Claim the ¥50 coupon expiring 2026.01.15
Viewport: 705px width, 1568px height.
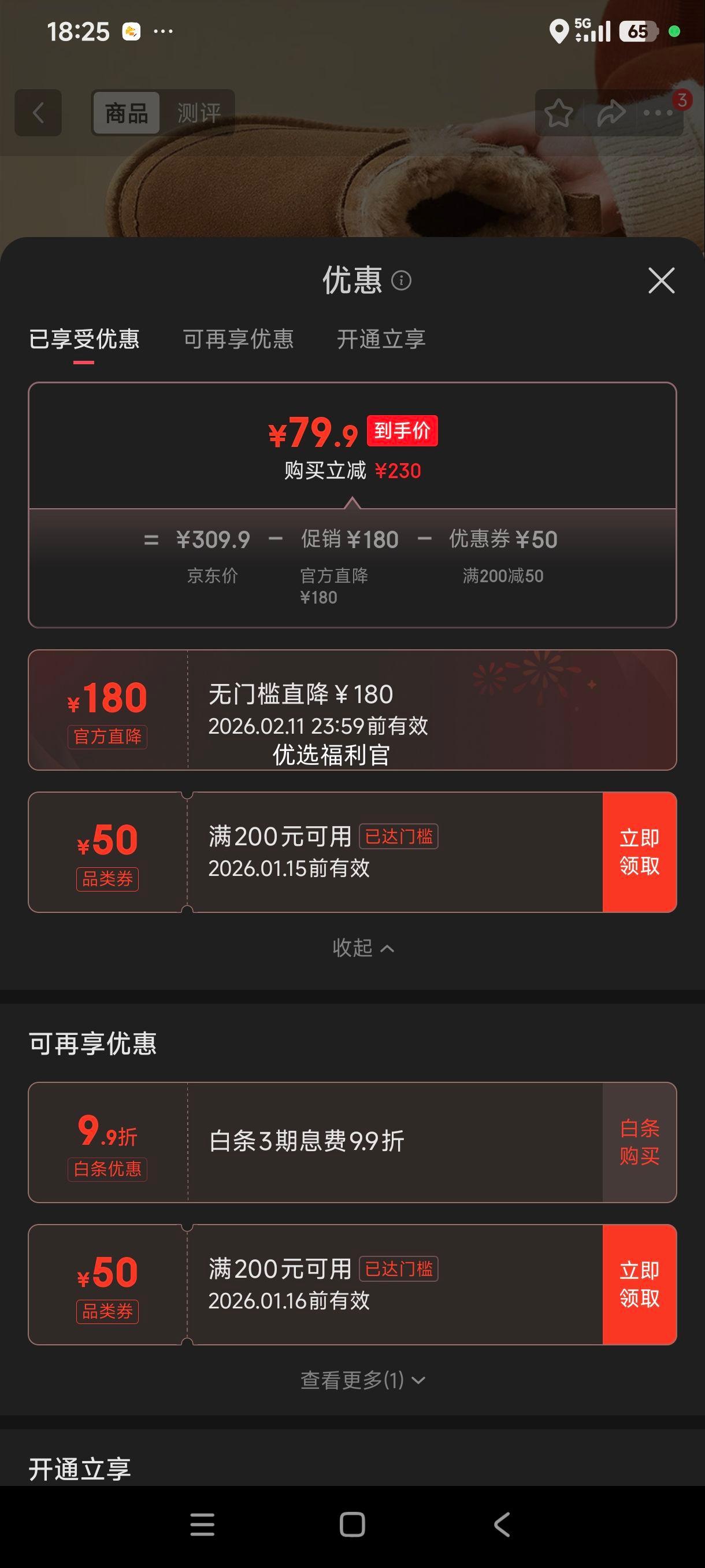(x=640, y=852)
